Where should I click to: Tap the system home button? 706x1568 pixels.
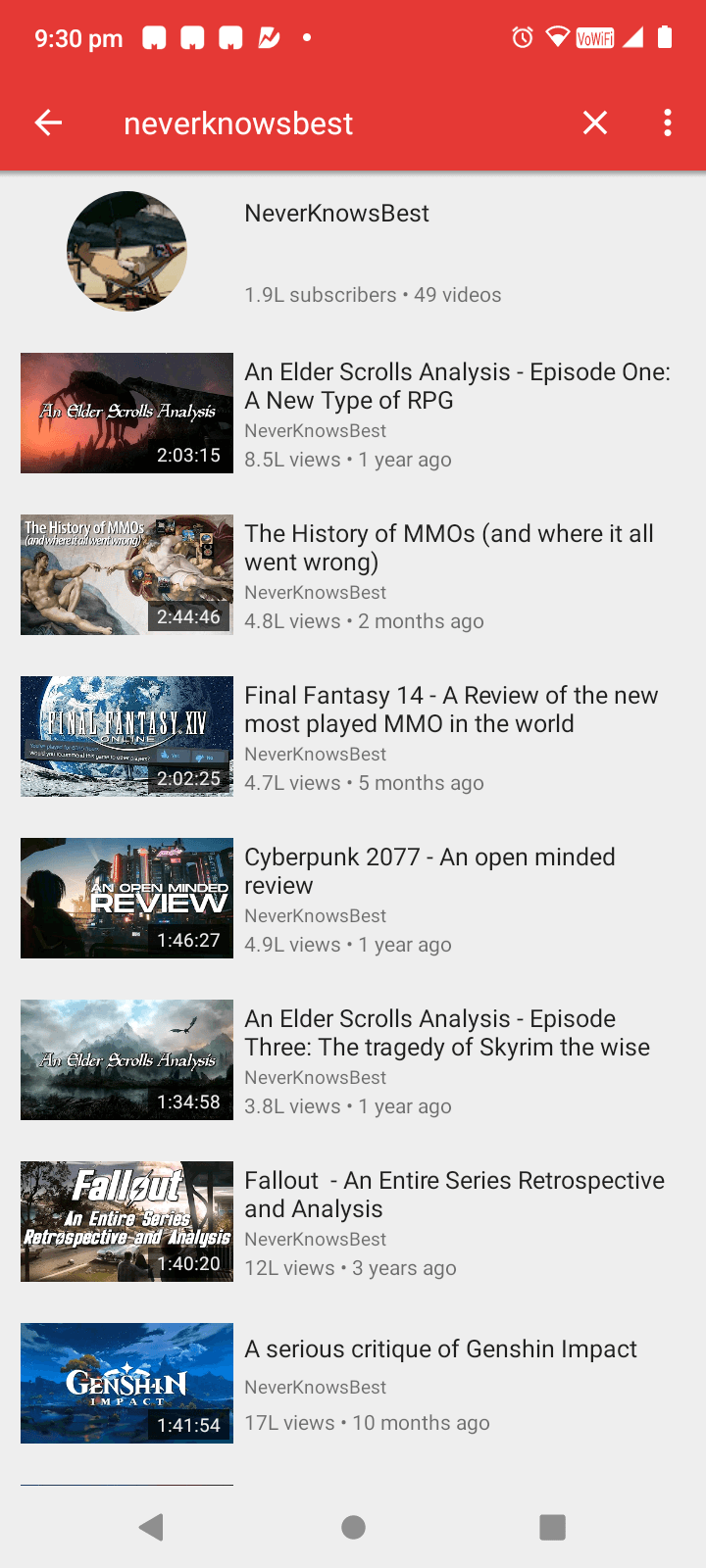pos(353,1527)
